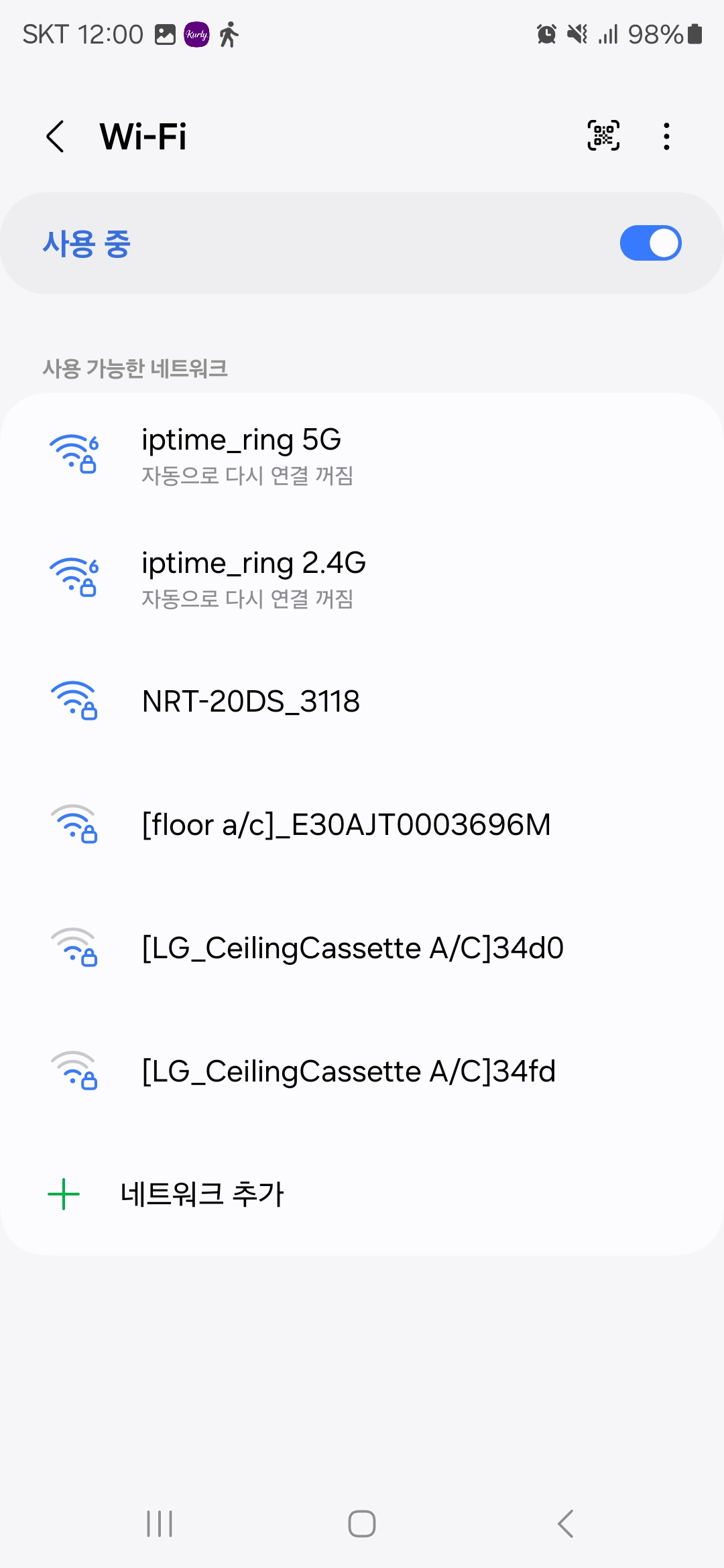This screenshot has height=1568, width=724.
Task: Turn off the Wi-Fi switch
Action: pyautogui.click(x=650, y=243)
